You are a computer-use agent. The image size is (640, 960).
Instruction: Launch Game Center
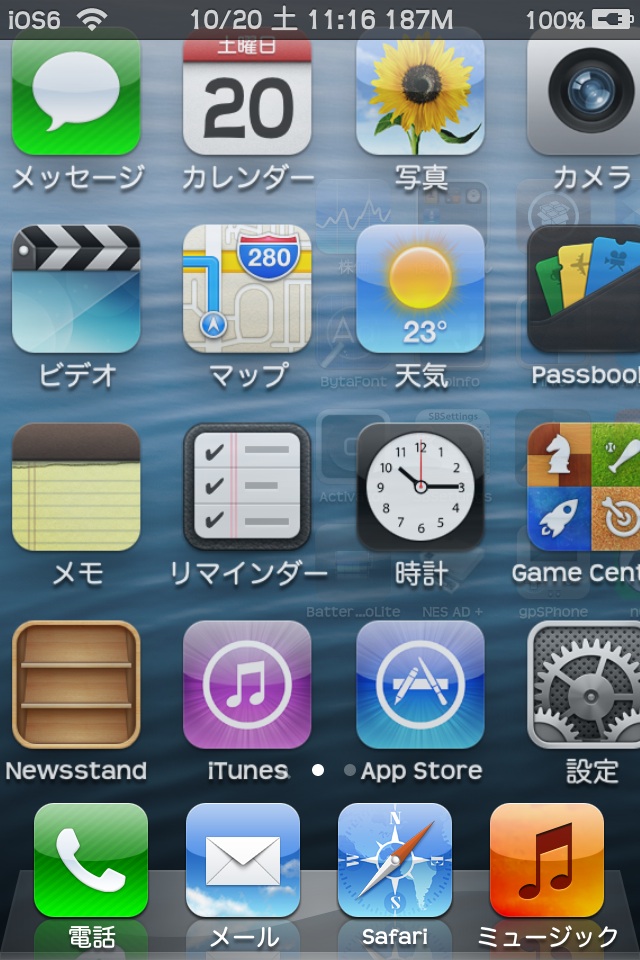586,488
